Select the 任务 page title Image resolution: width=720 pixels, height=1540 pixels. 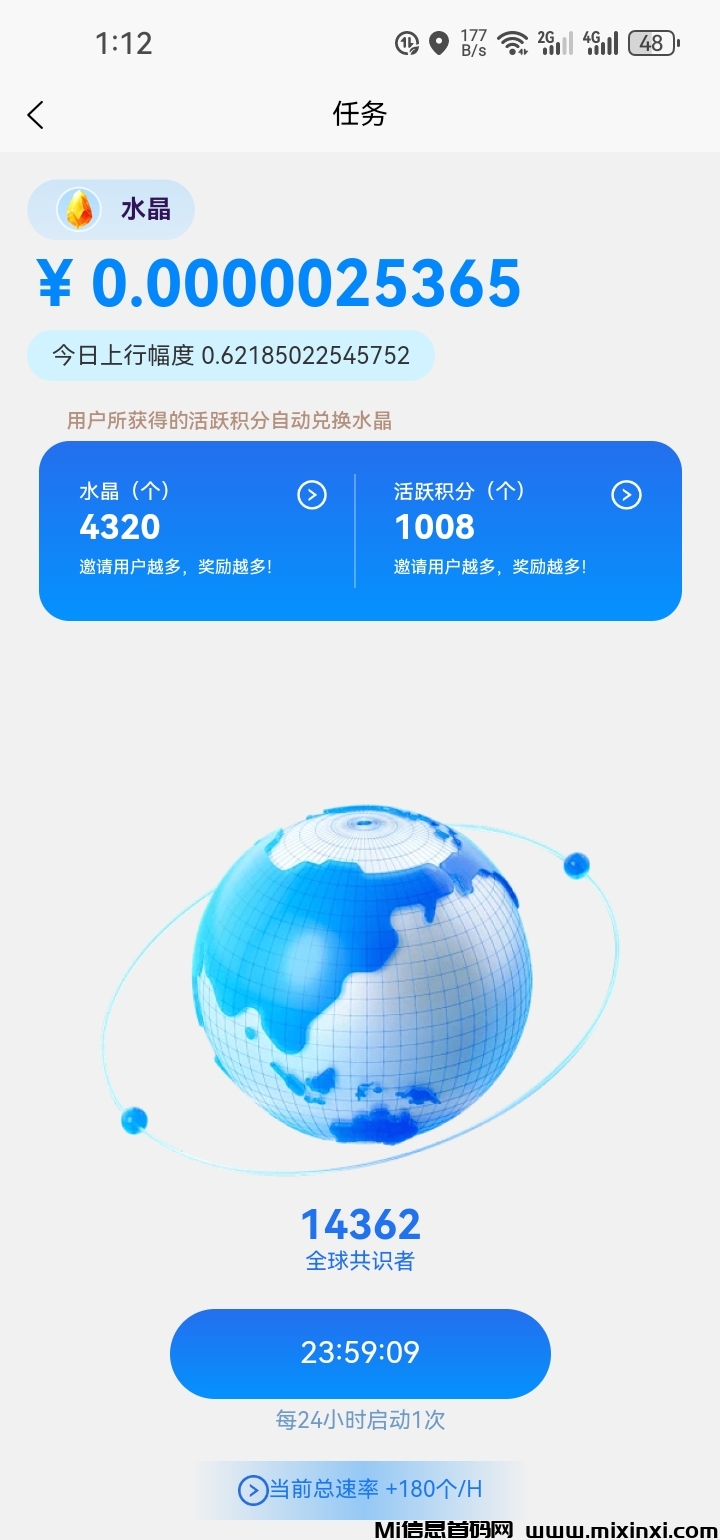tap(360, 115)
